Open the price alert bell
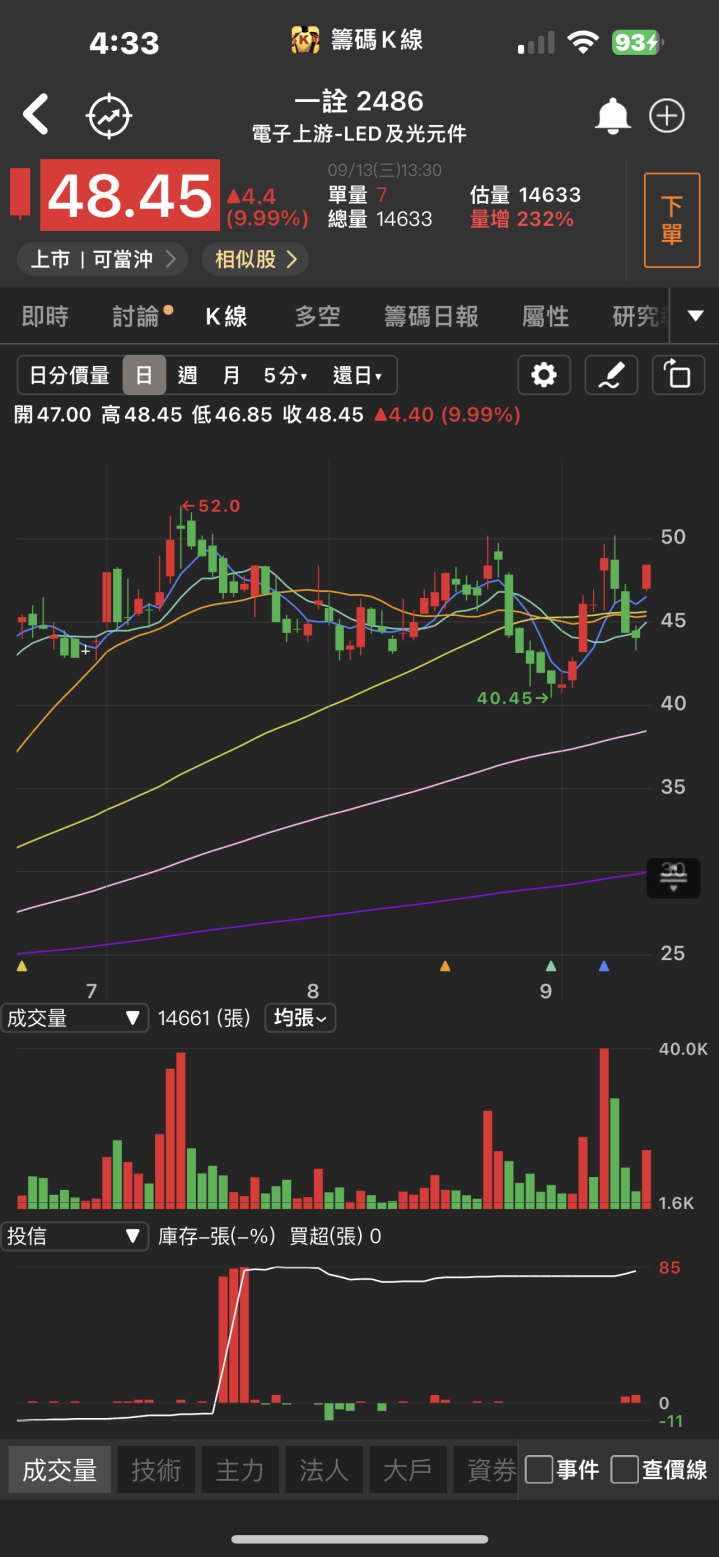The height and width of the screenshot is (1557, 719). [x=612, y=116]
